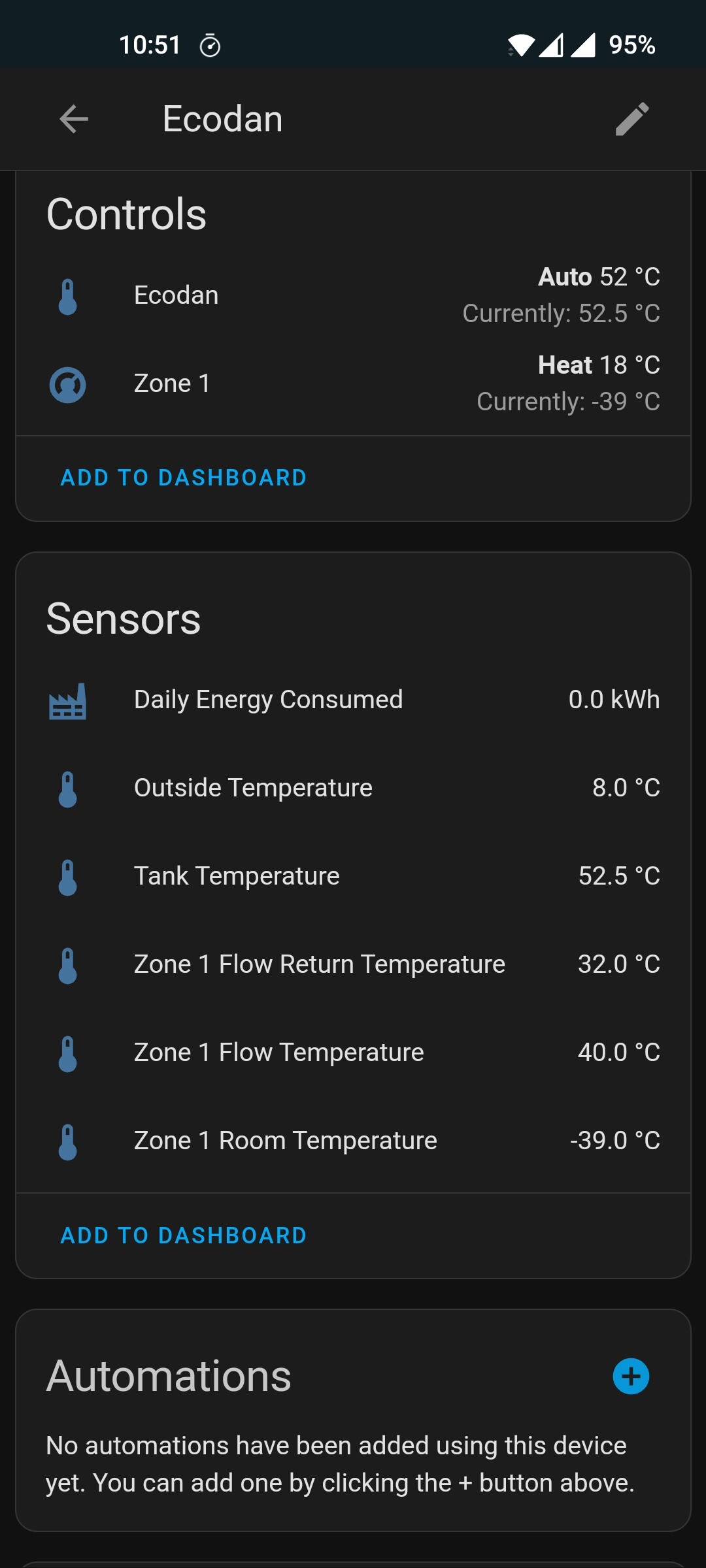Edit the Ecodan device settings
Screen dimensions: 706x1568
(x=632, y=119)
